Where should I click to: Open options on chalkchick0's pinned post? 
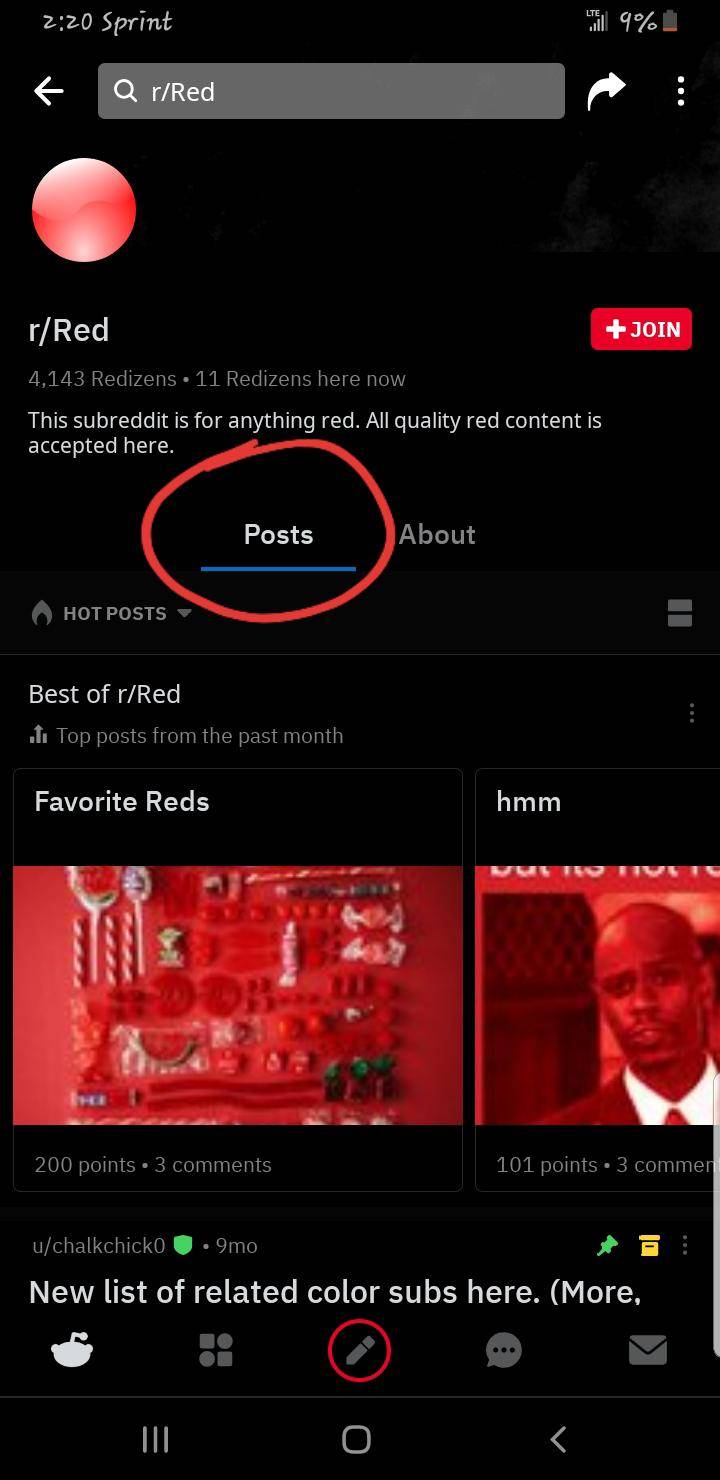tap(685, 1245)
